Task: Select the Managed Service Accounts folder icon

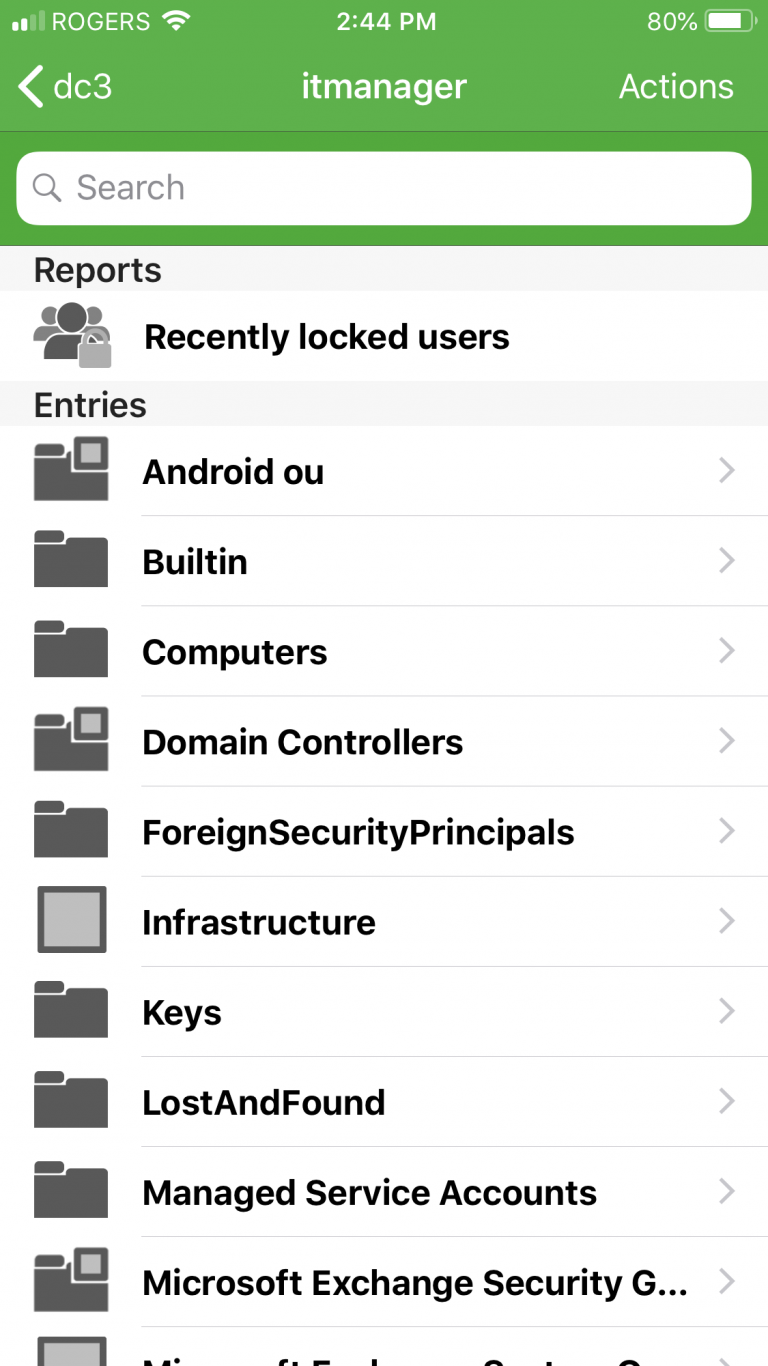Action: pos(70,1190)
